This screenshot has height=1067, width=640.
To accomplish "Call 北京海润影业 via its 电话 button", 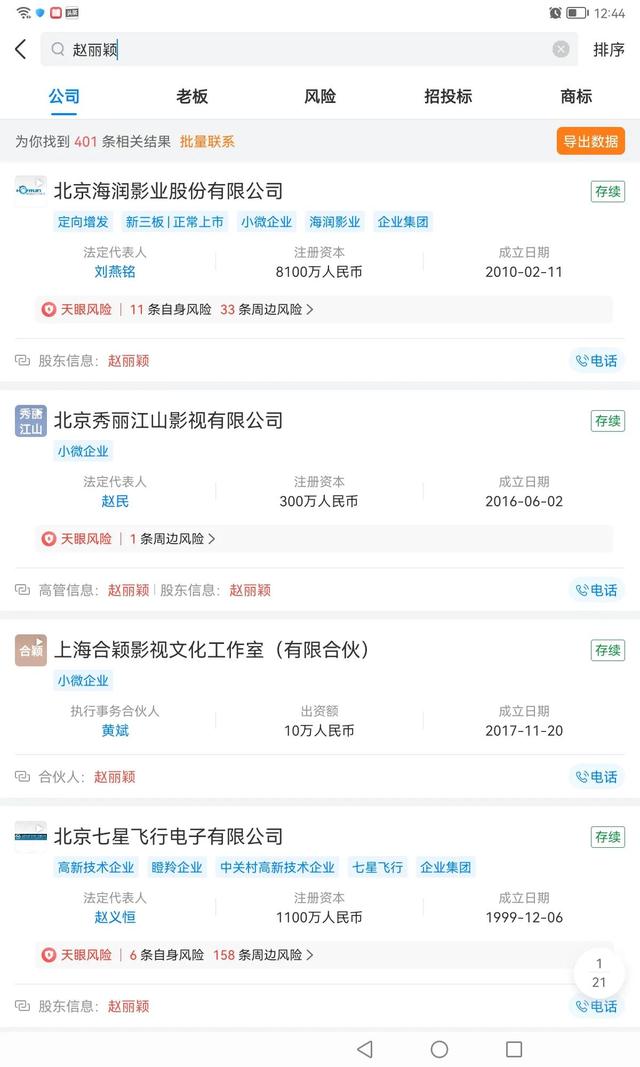I will 596,361.
